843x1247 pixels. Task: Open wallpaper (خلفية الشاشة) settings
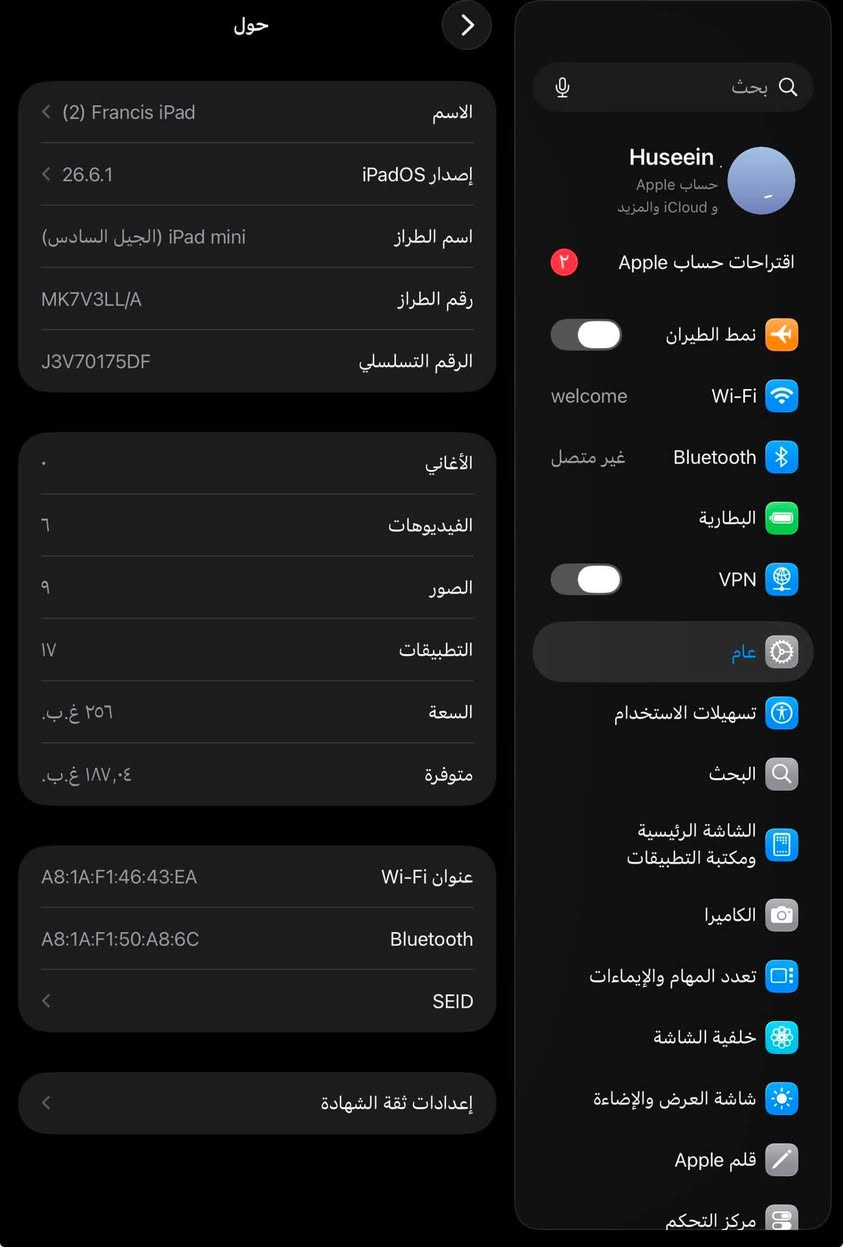(x=673, y=1037)
